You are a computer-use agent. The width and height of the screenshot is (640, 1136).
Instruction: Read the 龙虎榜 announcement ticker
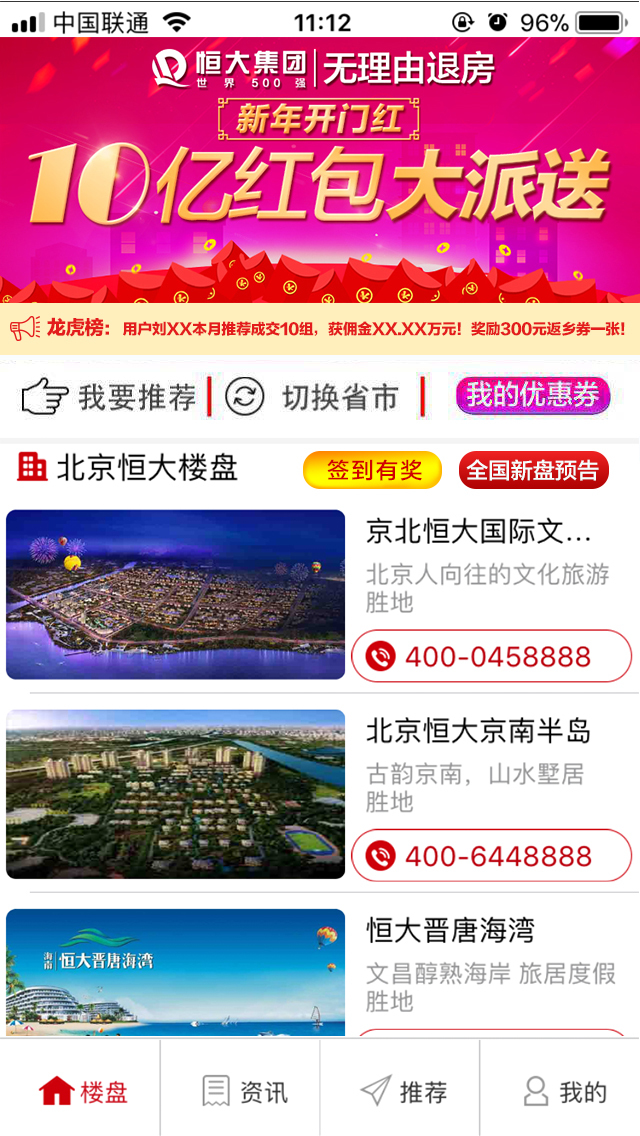(320, 328)
